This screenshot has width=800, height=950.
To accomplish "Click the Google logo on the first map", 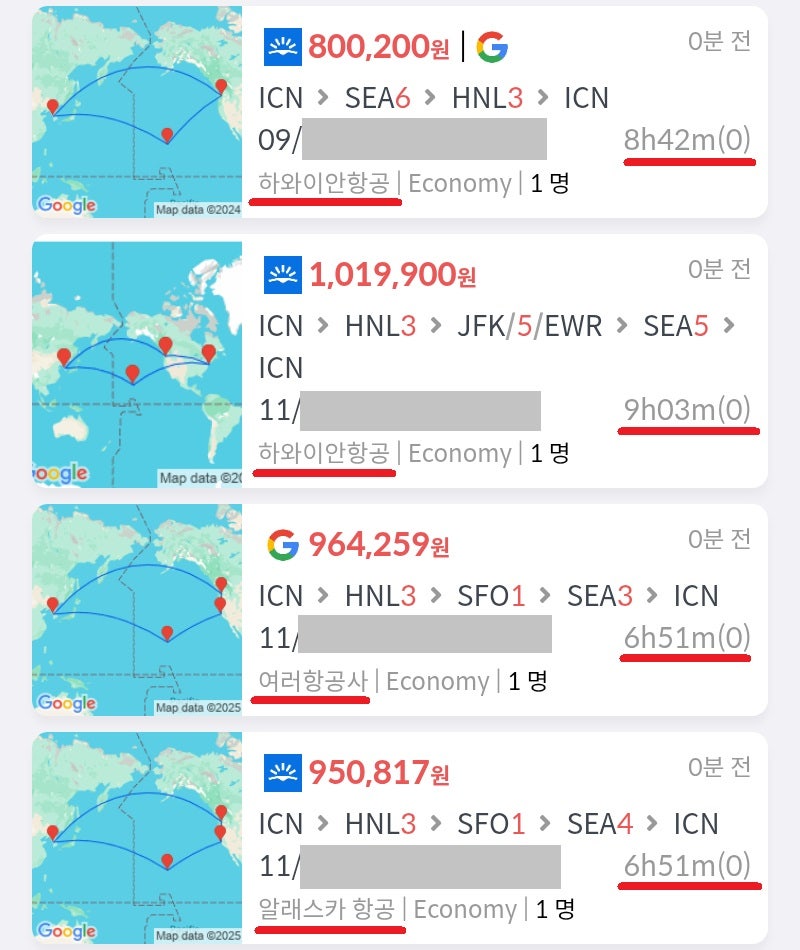I will (63, 205).
